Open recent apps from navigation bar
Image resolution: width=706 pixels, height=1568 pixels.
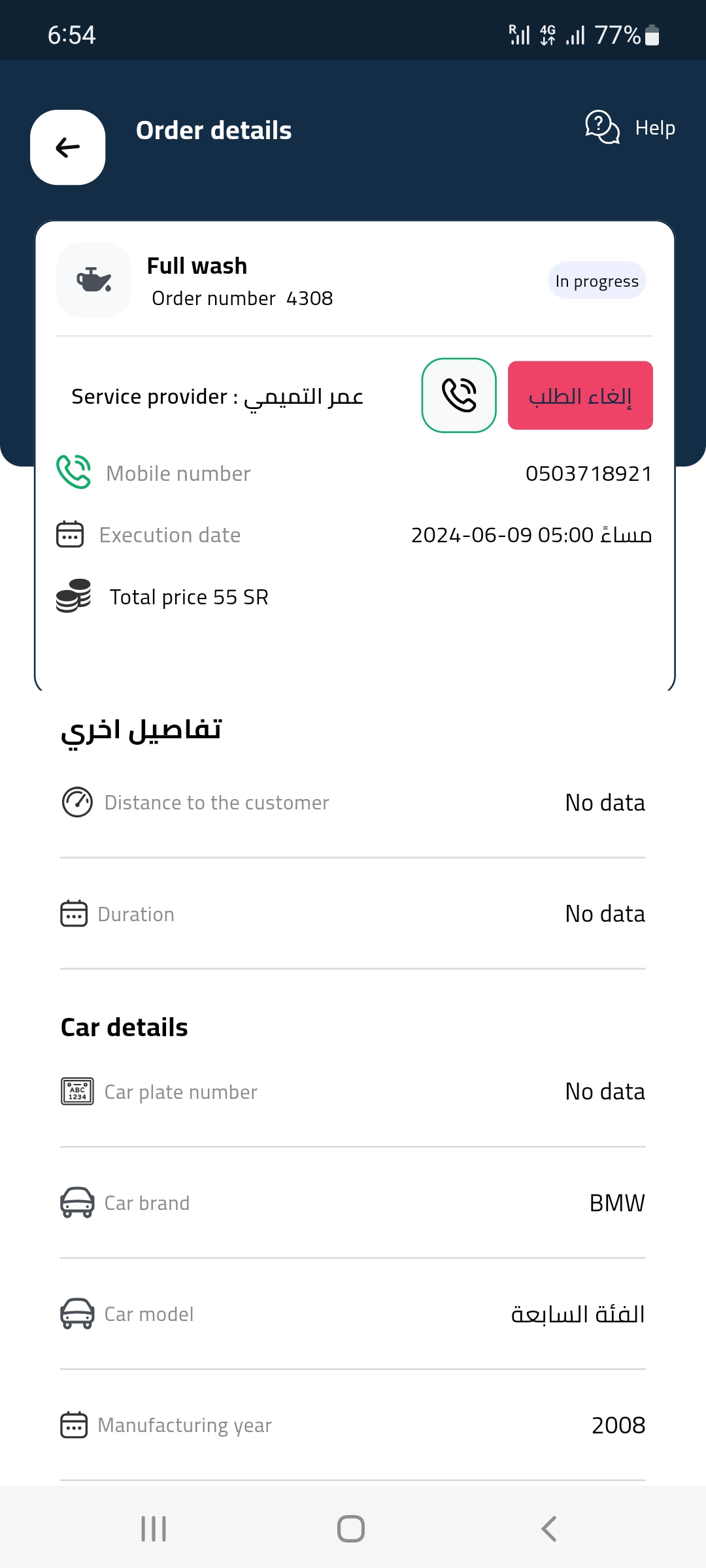[154, 1529]
